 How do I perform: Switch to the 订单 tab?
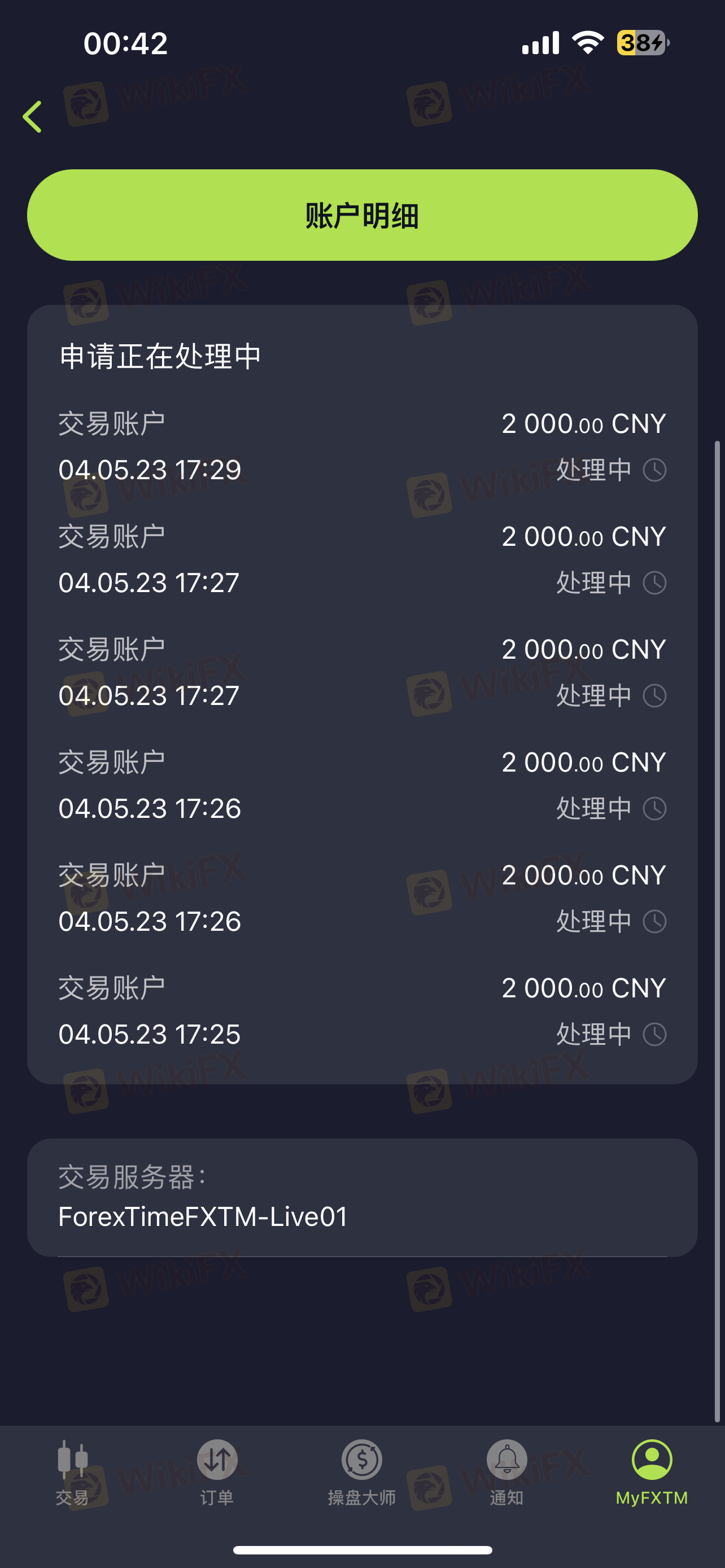pyautogui.click(x=217, y=1473)
